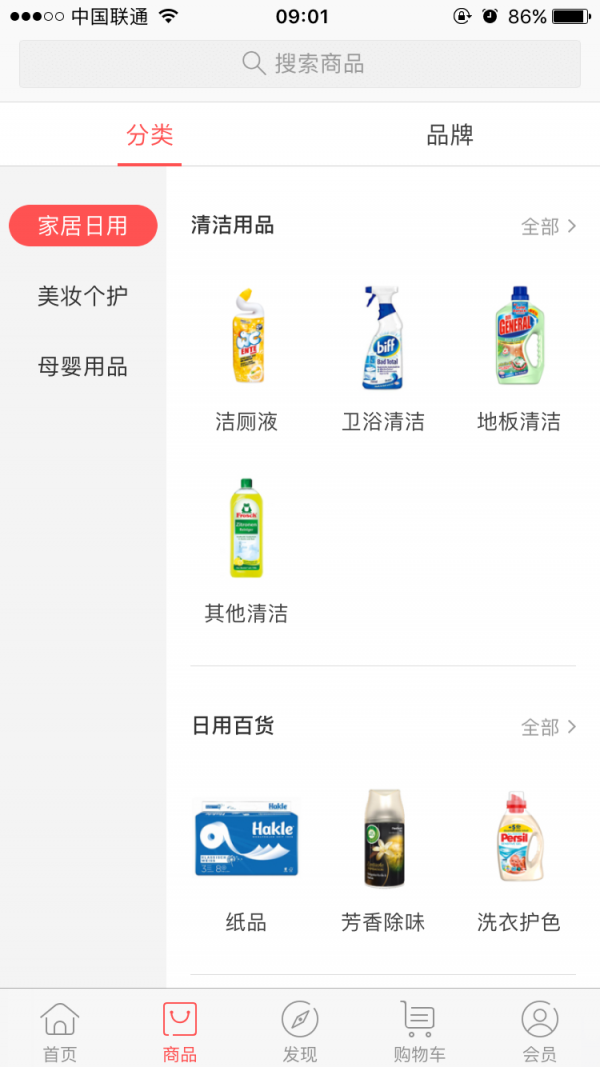
Task: Choose the 家居日用 category
Action: click(x=83, y=226)
